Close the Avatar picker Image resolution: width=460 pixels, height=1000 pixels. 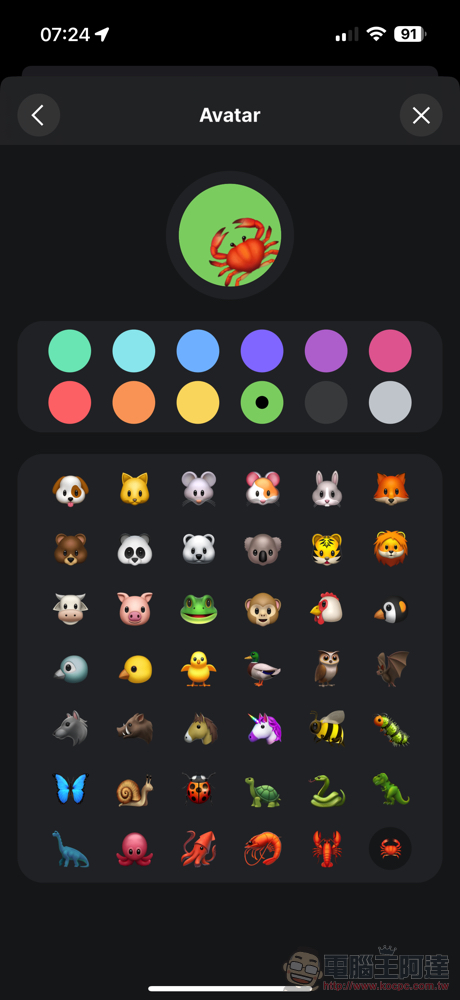[x=421, y=115]
